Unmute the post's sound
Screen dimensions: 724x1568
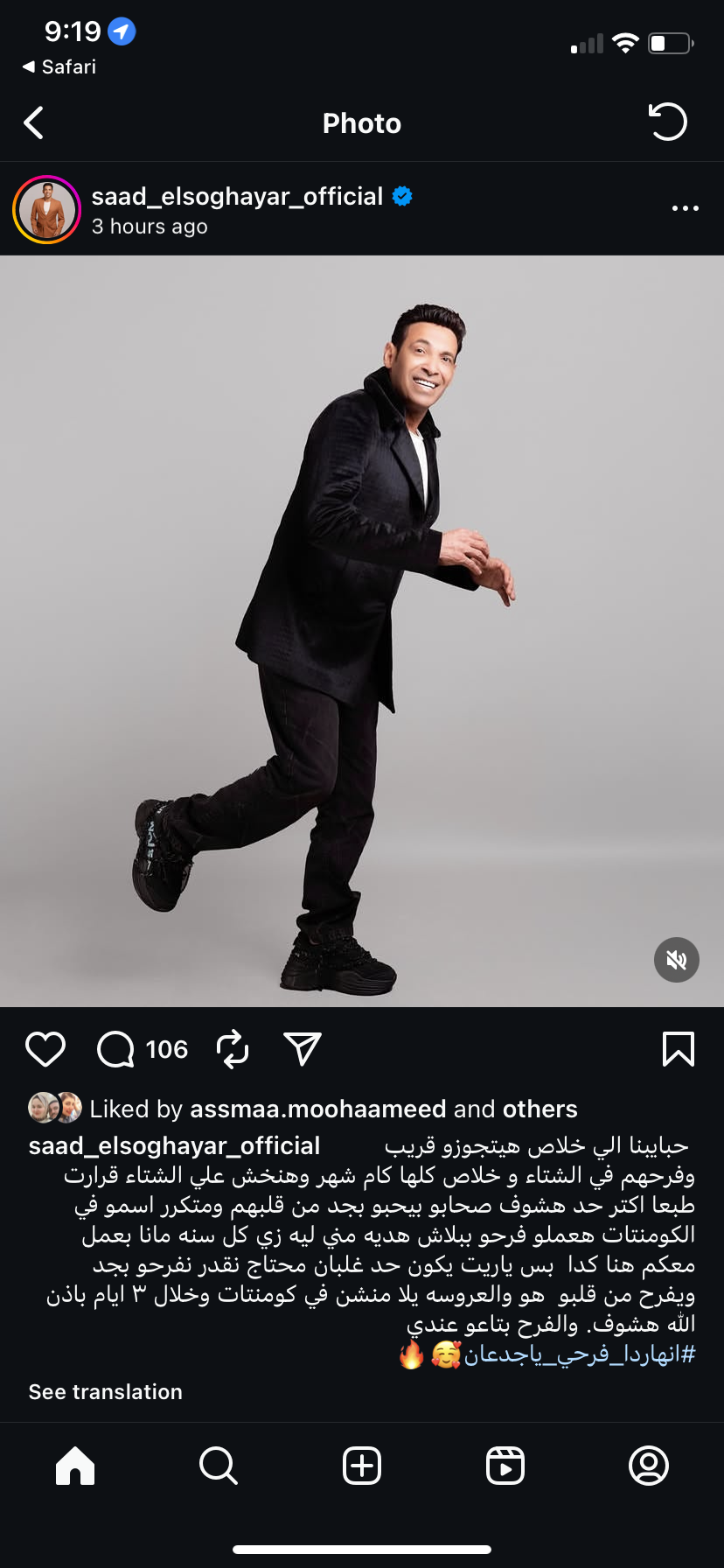676,960
